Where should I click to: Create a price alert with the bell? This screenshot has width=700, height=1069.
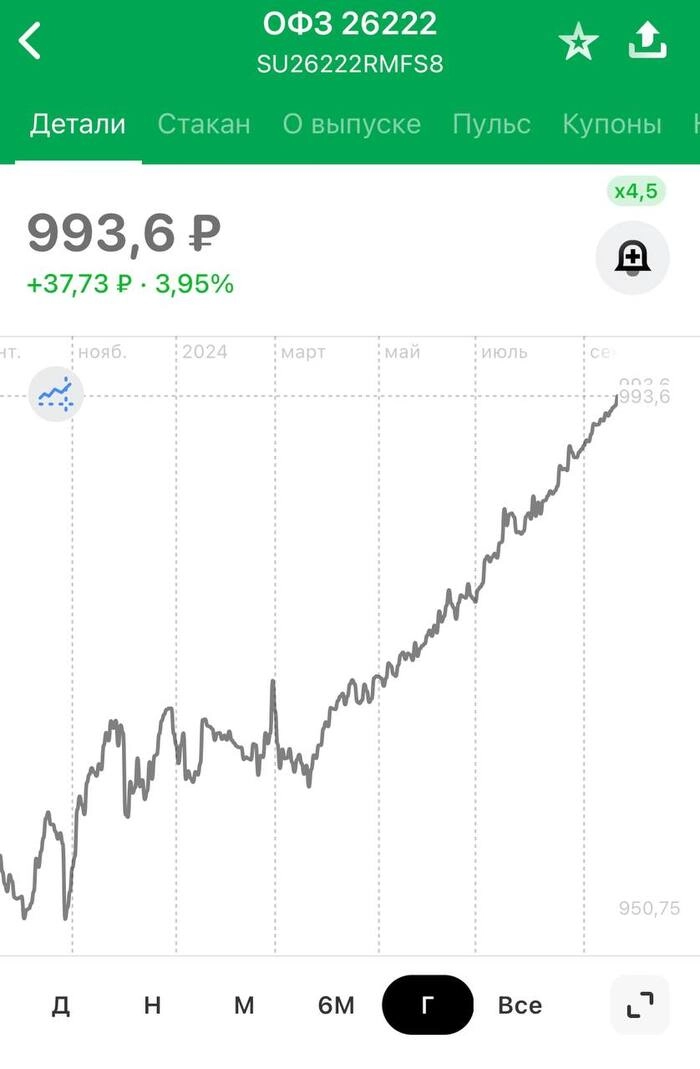coord(632,258)
